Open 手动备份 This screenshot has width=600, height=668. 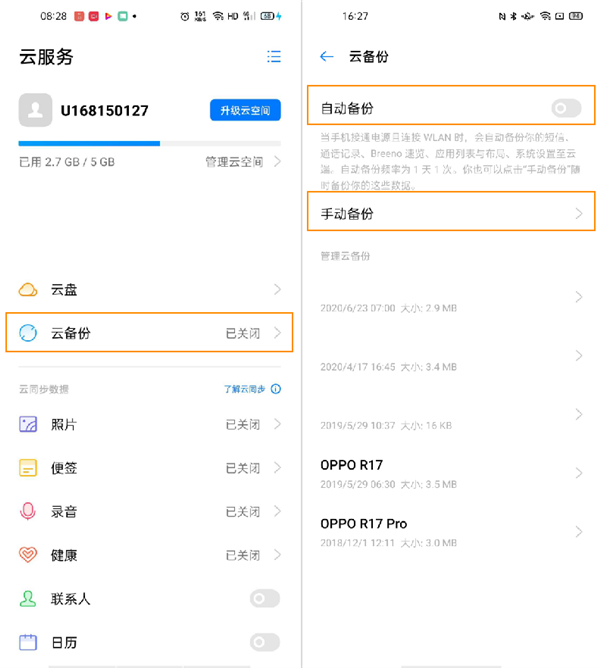[450, 213]
